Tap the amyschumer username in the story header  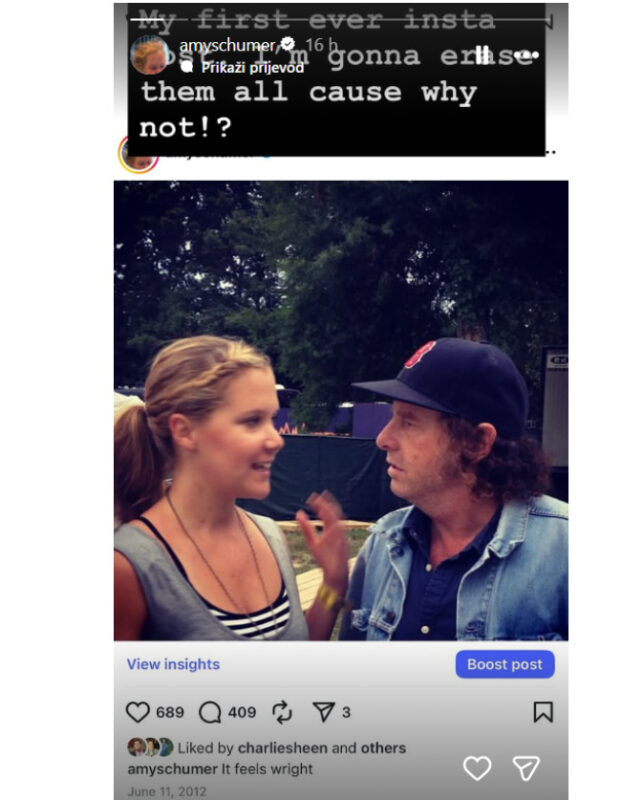(x=228, y=45)
